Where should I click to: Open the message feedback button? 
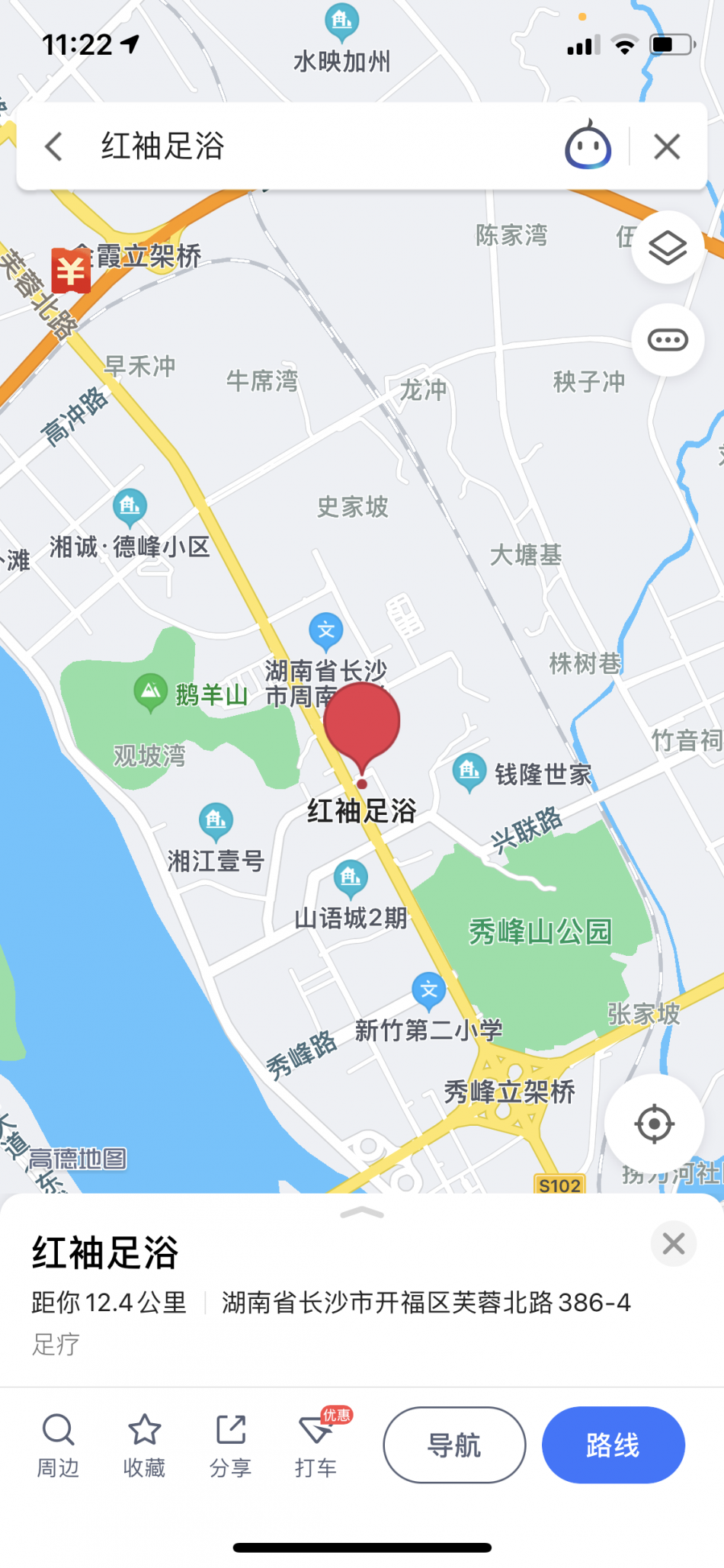[x=668, y=340]
